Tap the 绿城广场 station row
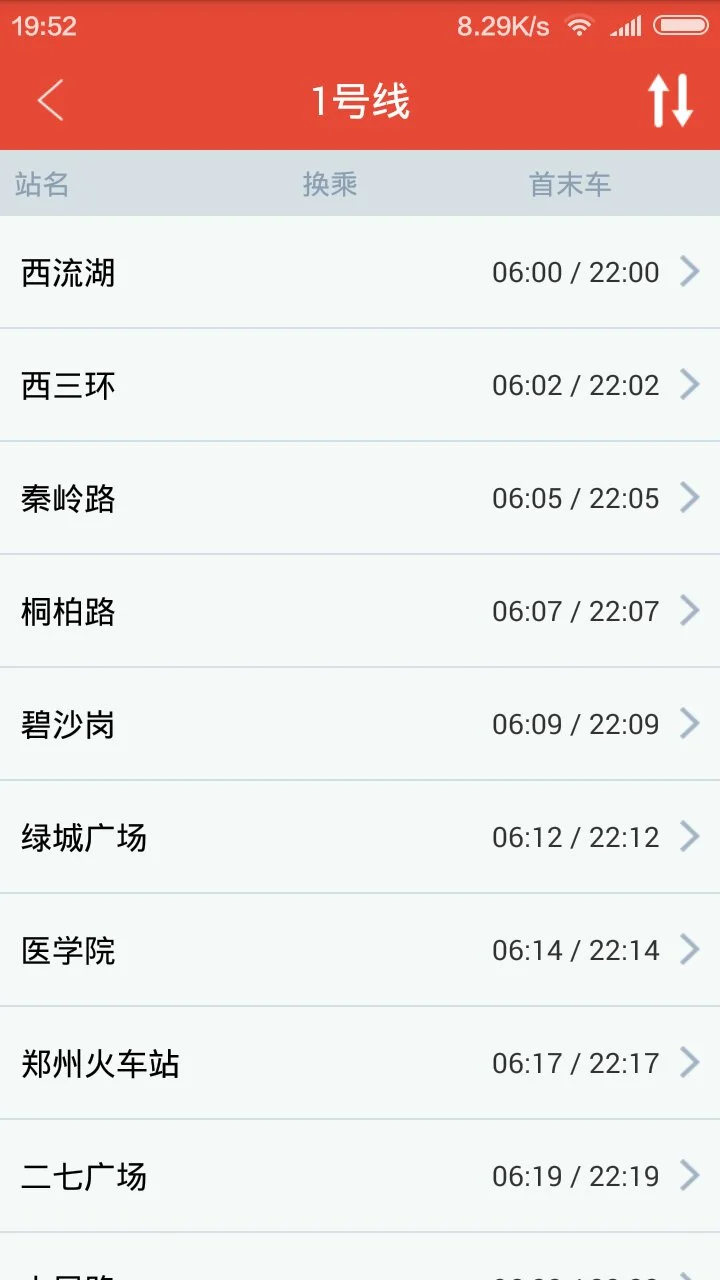Viewport: 720px width, 1280px height. [x=84, y=836]
